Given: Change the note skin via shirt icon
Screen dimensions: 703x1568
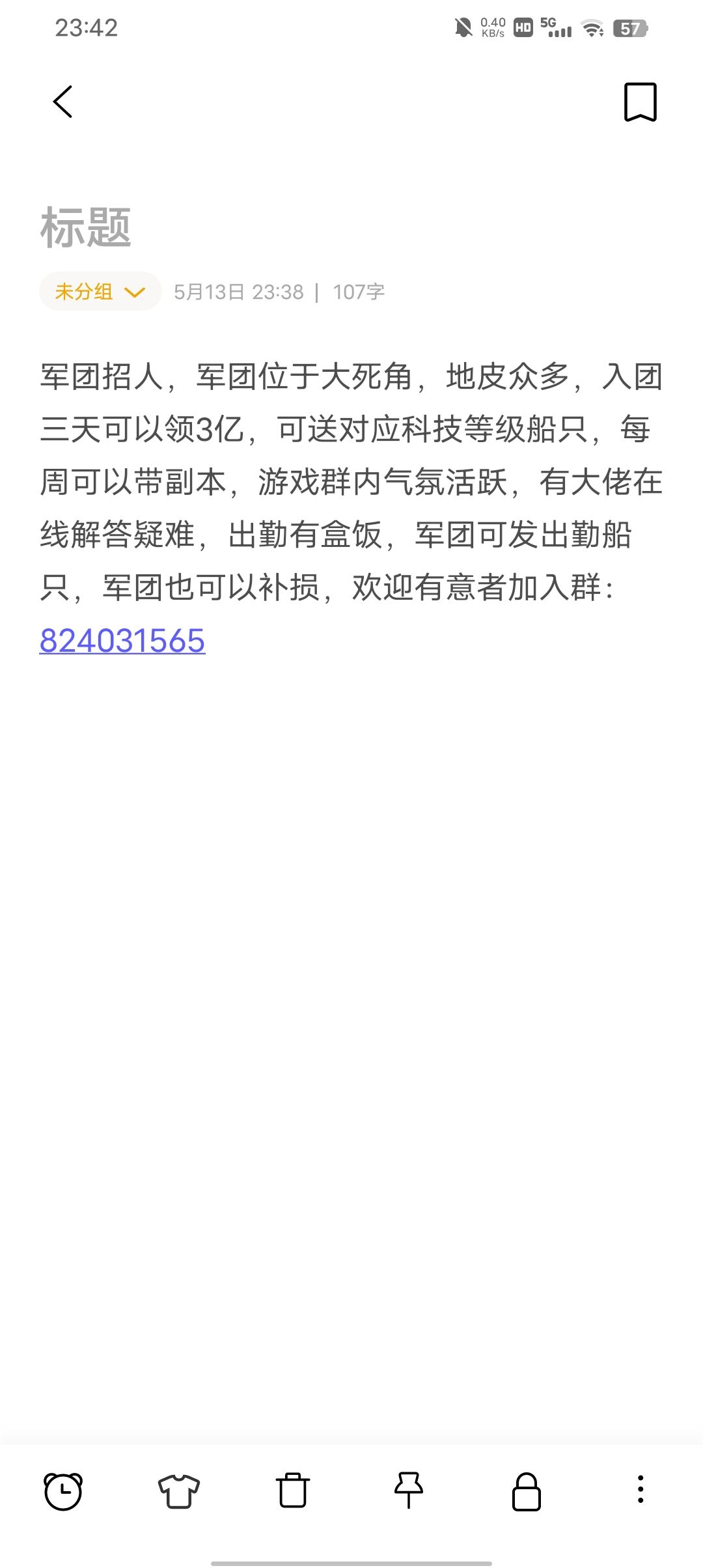Looking at the screenshot, I should (179, 1491).
